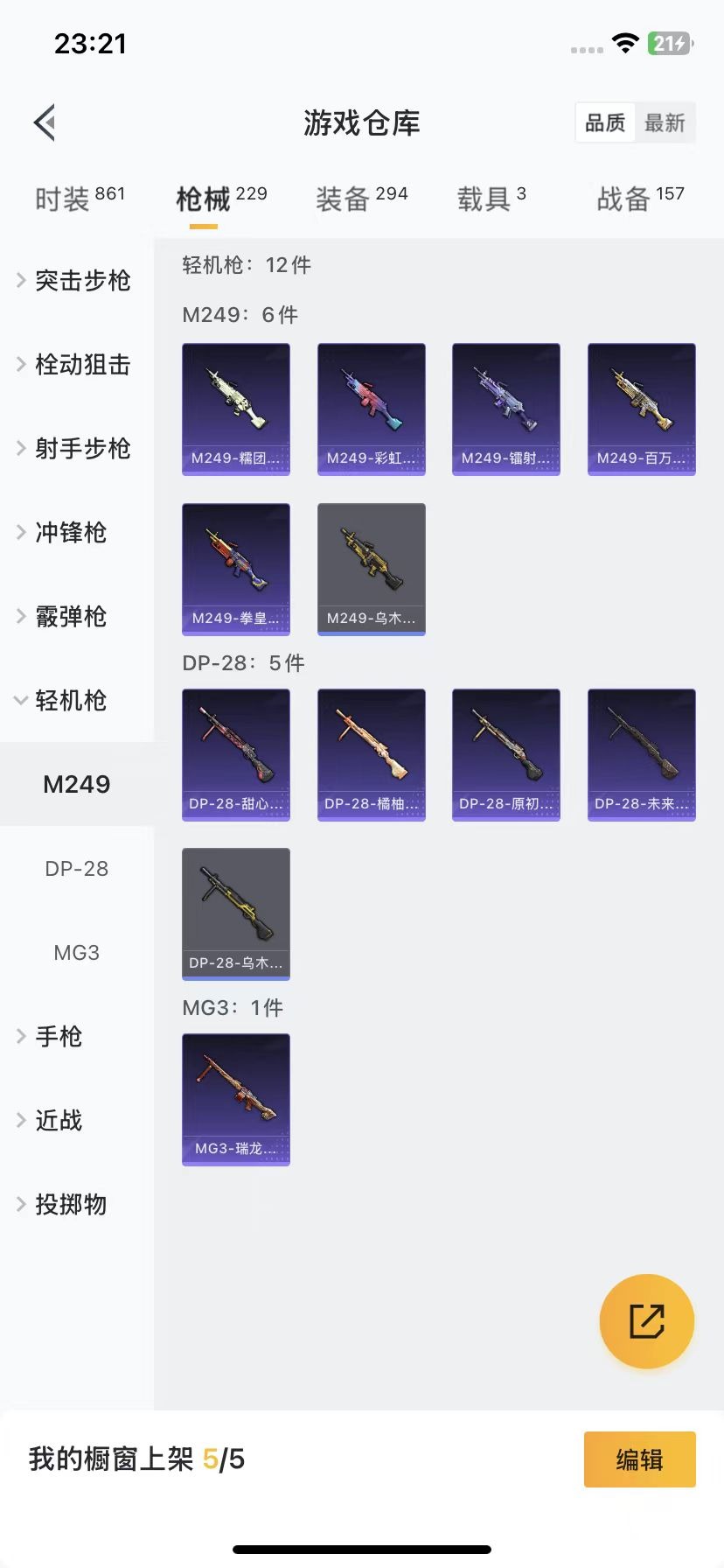Expand the 突击步枪 category

click(x=75, y=280)
